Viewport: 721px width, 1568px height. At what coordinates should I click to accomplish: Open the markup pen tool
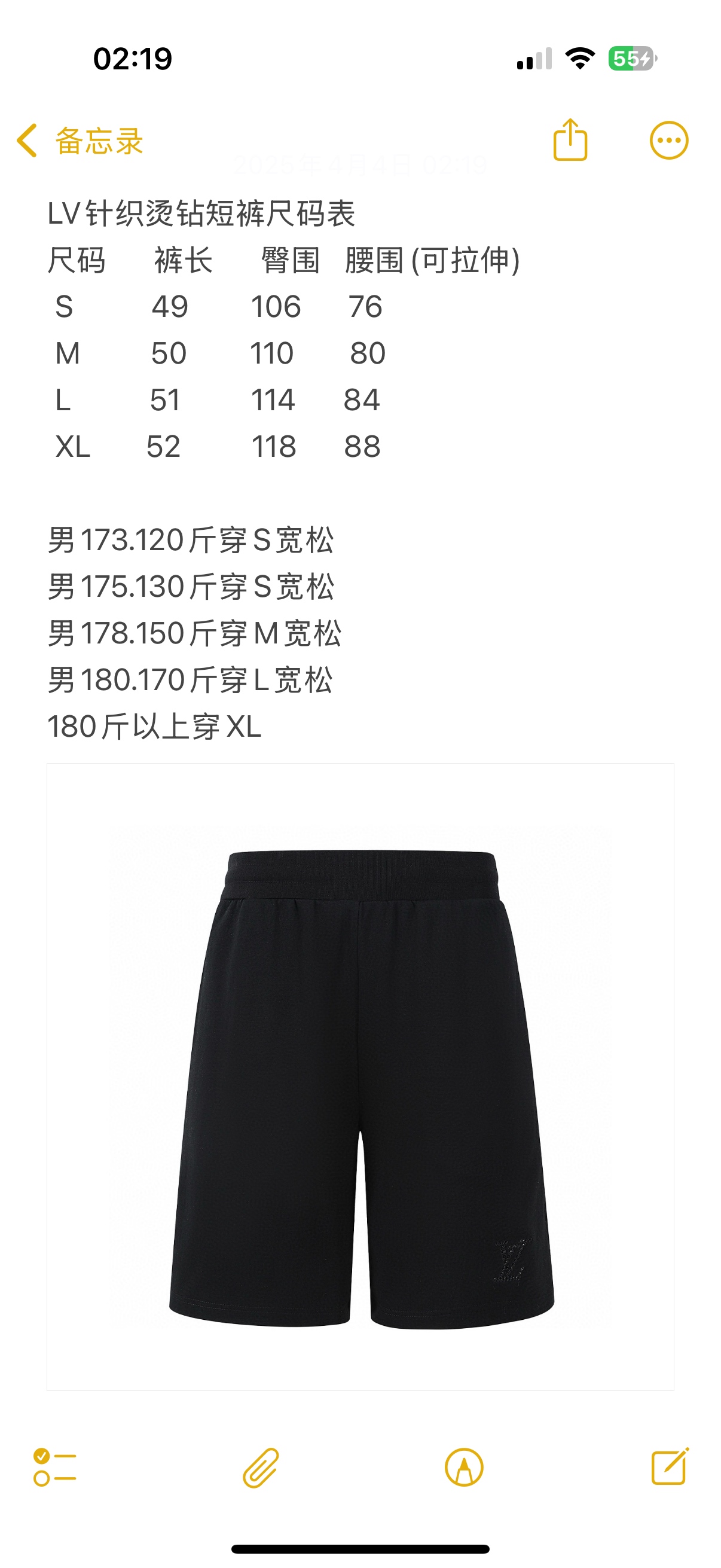[x=464, y=1468]
